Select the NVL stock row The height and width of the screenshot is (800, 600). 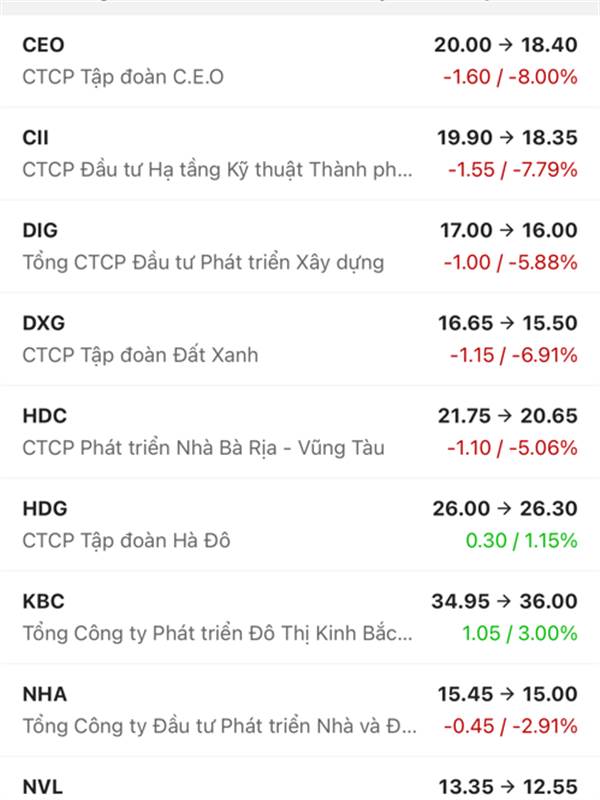[x=300, y=779]
